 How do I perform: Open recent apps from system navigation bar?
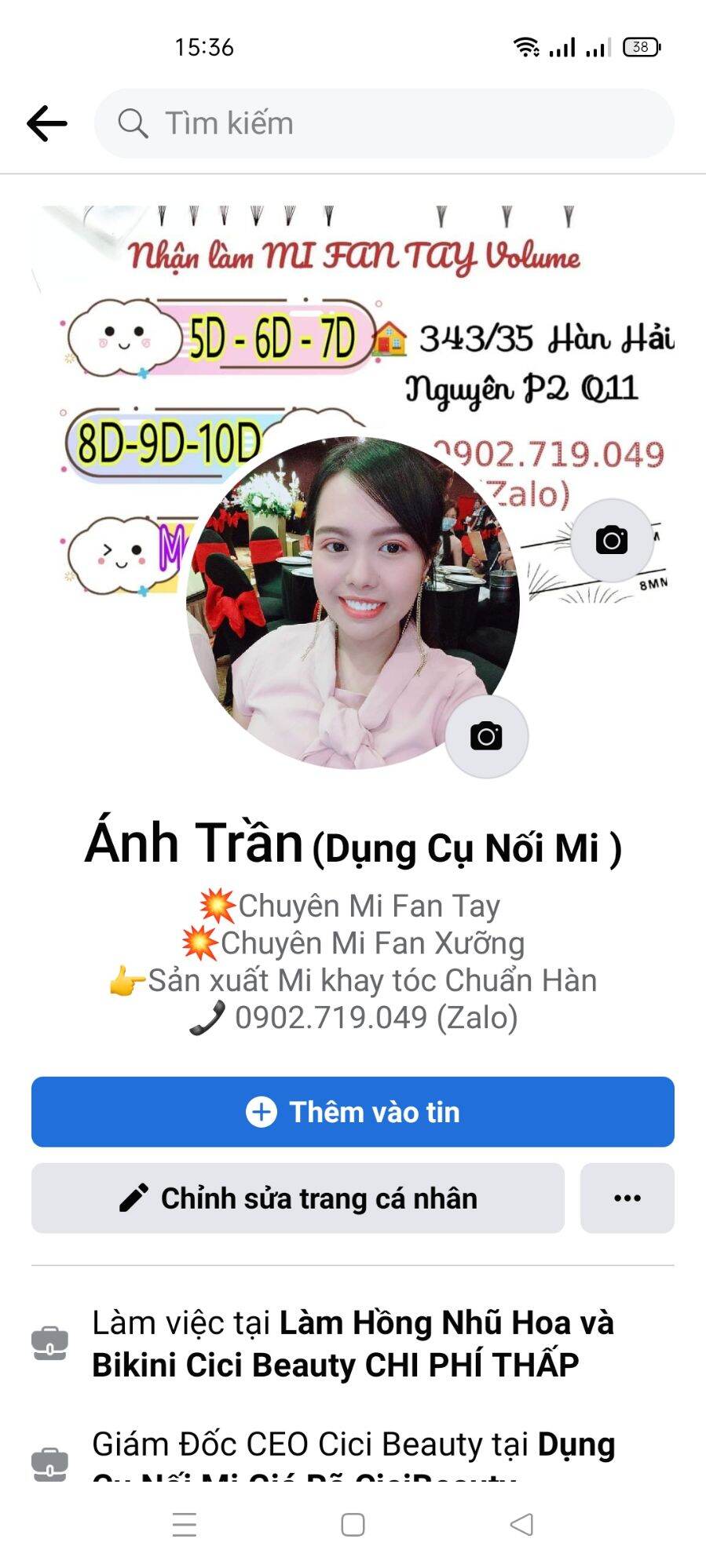pyautogui.click(x=185, y=1524)
